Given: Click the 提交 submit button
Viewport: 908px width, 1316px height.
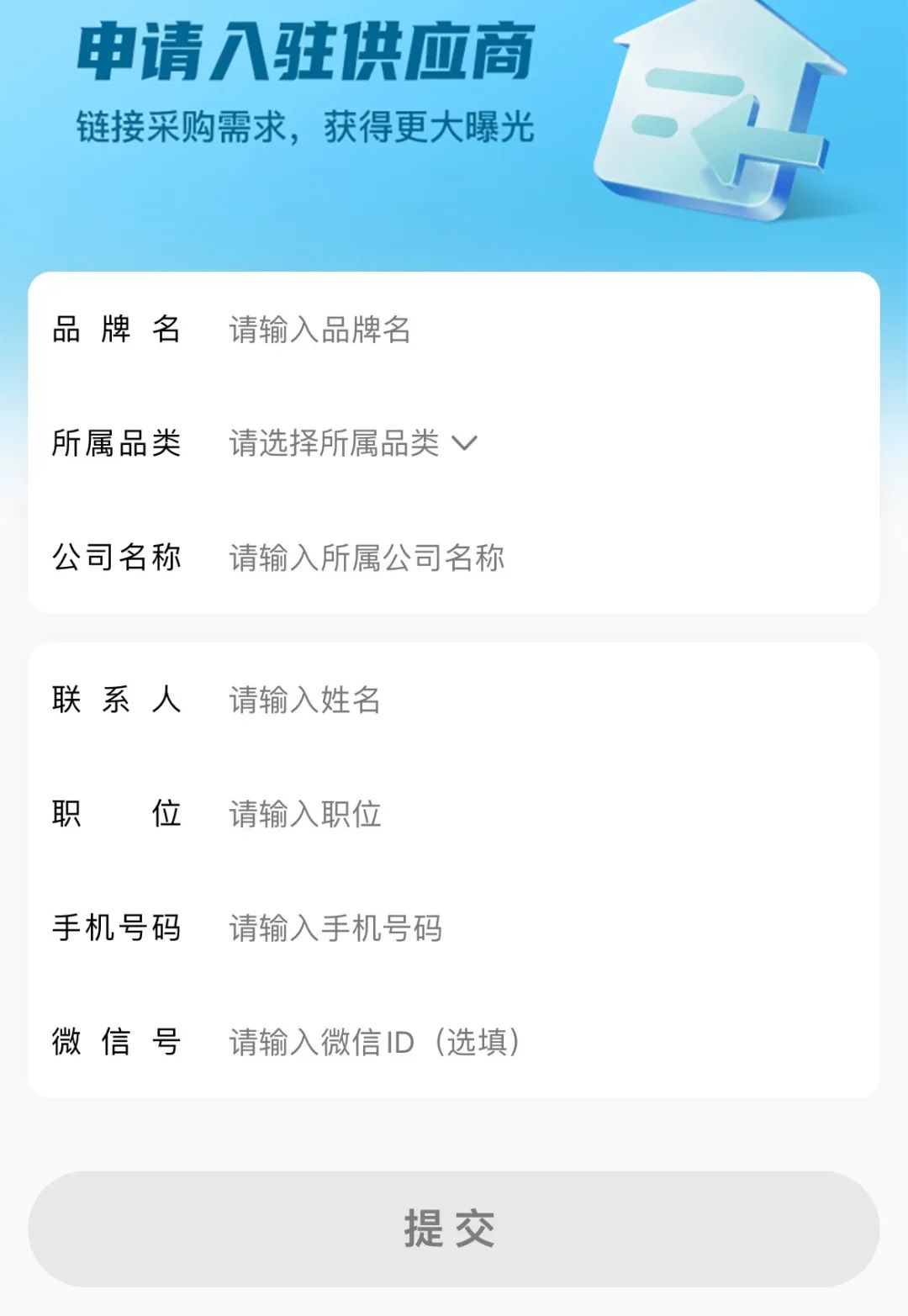Looking at the screenshot, I should (x=454, y=1228).
